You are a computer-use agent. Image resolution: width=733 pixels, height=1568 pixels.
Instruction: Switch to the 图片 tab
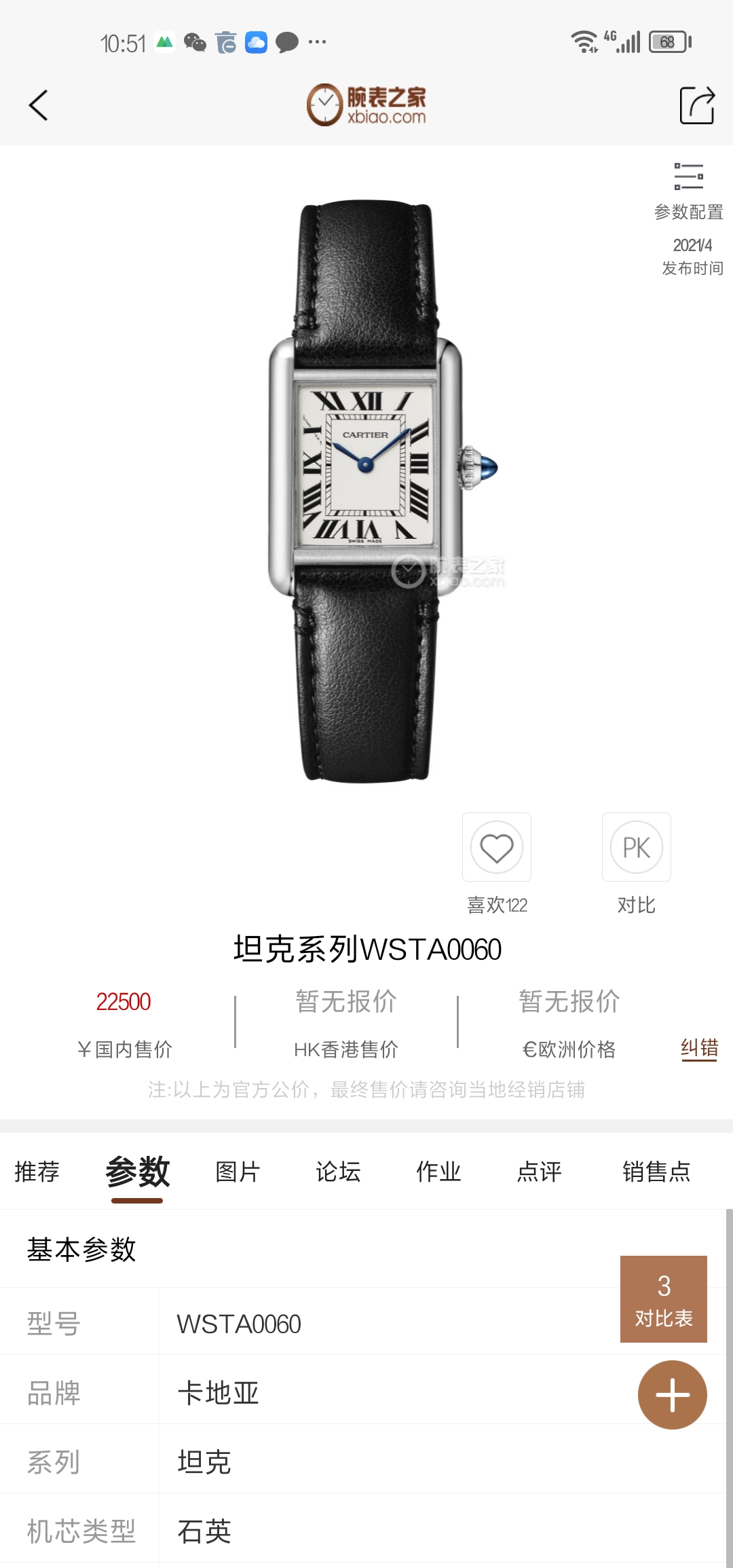(238, 1172)
